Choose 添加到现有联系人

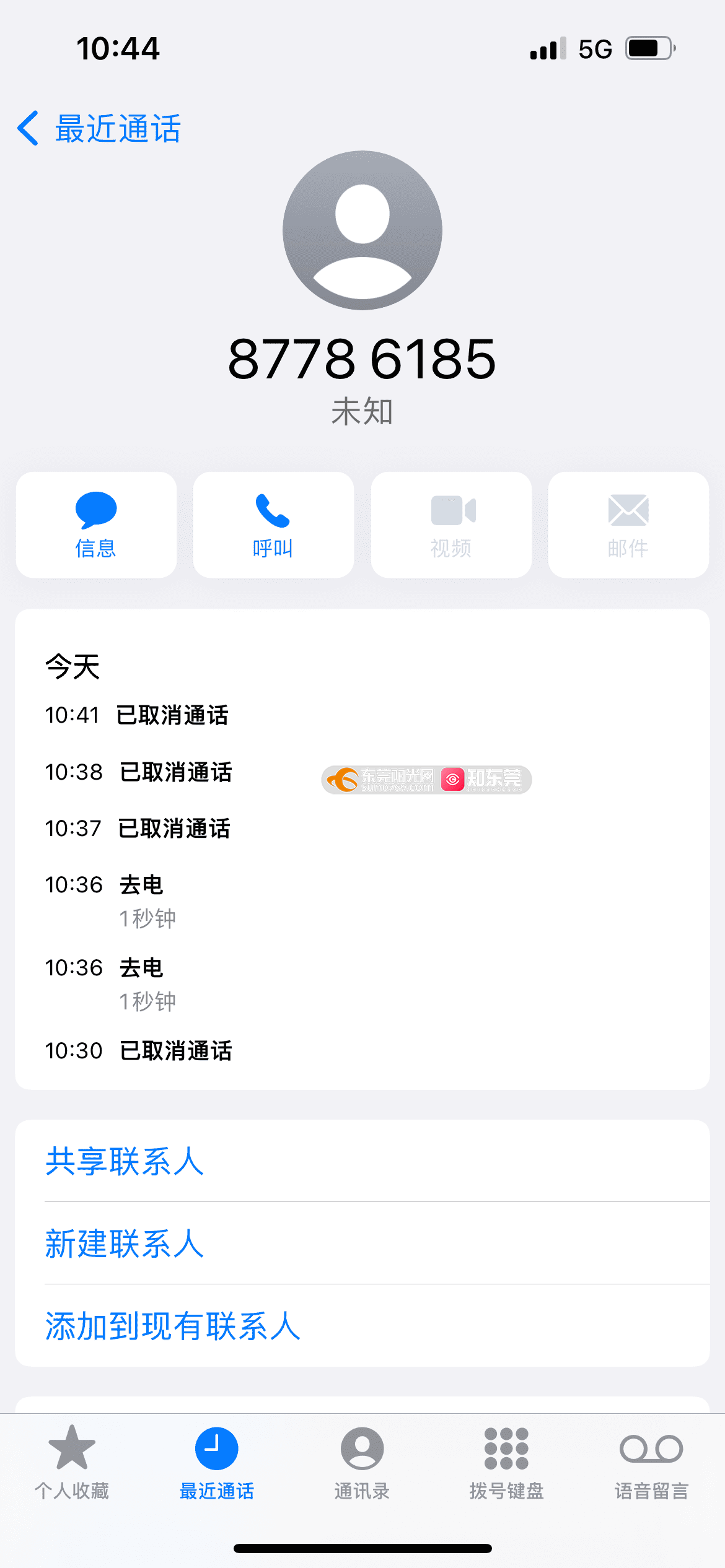pos(362,1326)
